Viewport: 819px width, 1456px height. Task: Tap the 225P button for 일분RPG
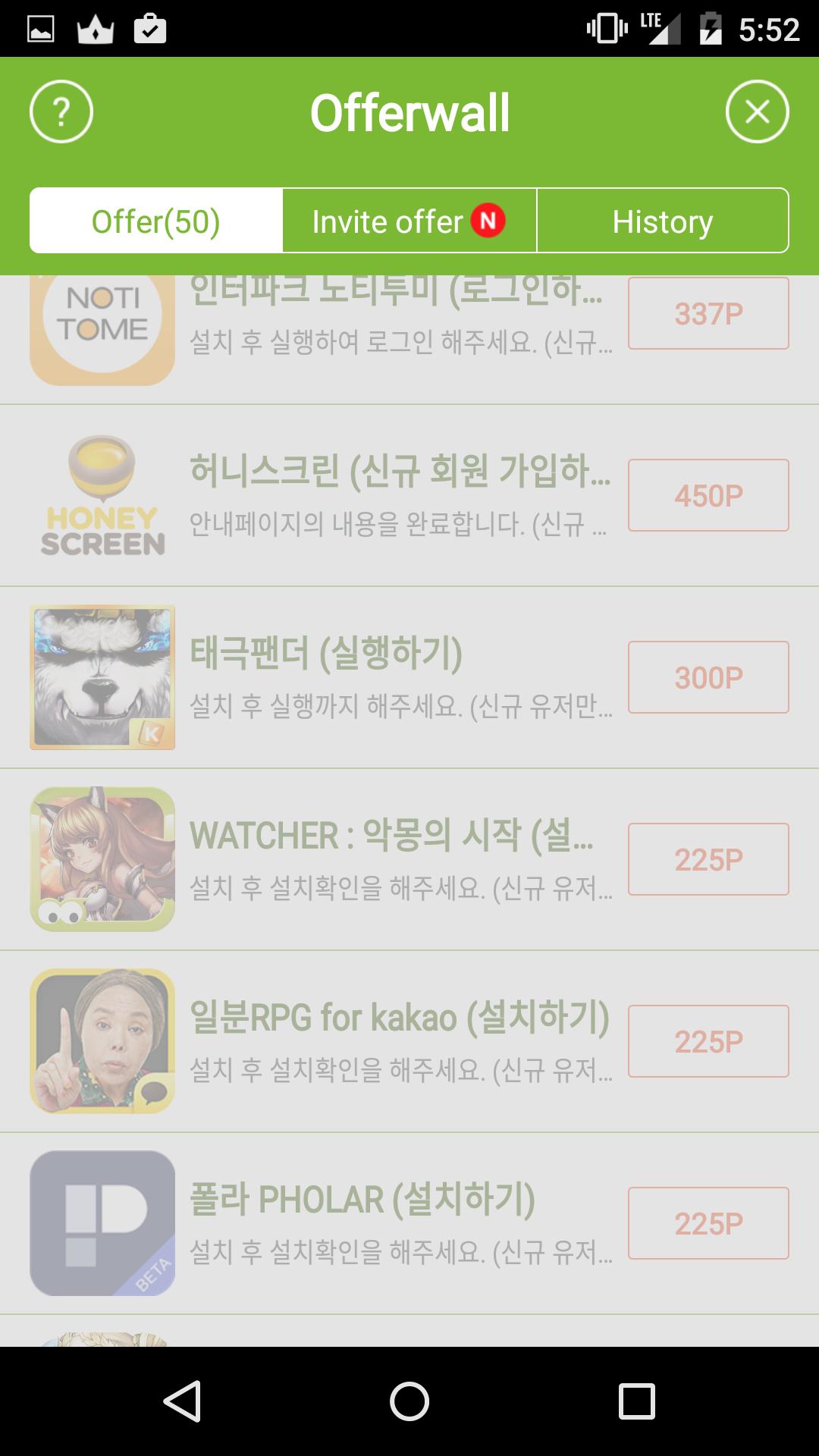coord(708,1041)
